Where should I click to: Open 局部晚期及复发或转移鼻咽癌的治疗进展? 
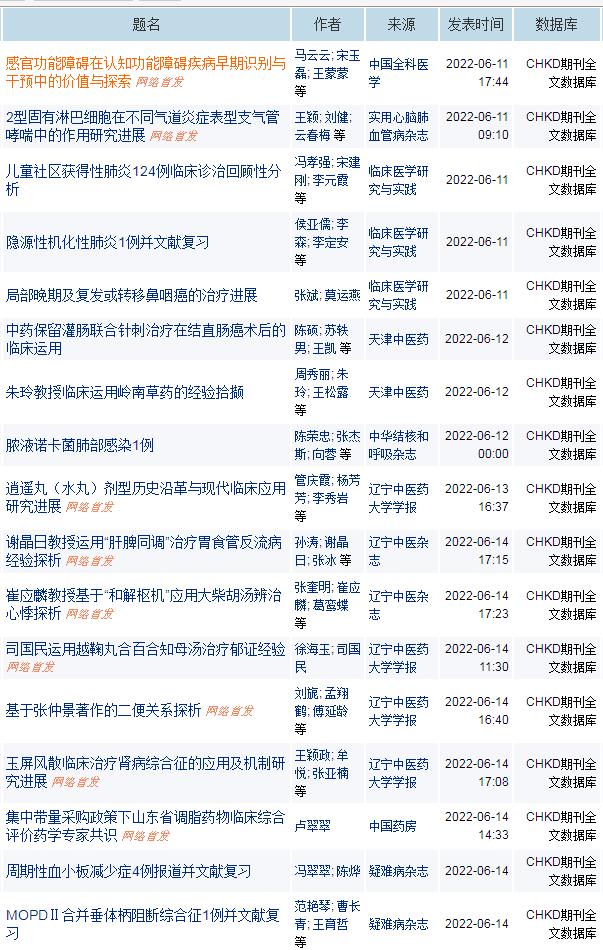tap(131, 296)
